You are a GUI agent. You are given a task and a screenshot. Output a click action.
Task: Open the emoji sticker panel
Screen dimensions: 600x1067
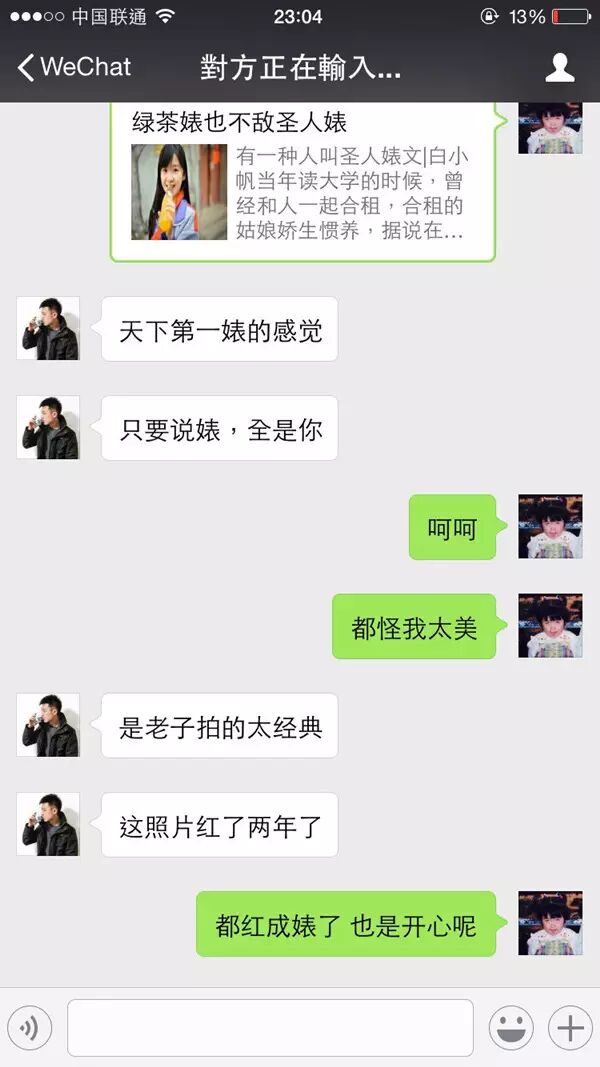point(510,1027)
